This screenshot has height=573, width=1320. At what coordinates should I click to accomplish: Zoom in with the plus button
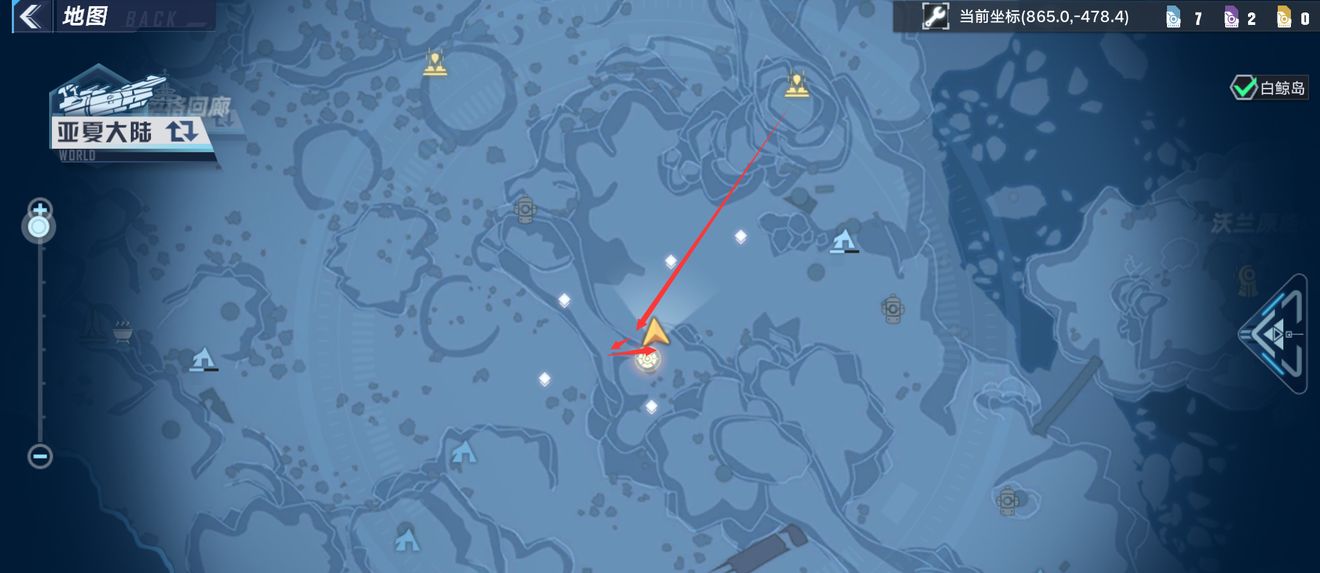coord(40,211)
